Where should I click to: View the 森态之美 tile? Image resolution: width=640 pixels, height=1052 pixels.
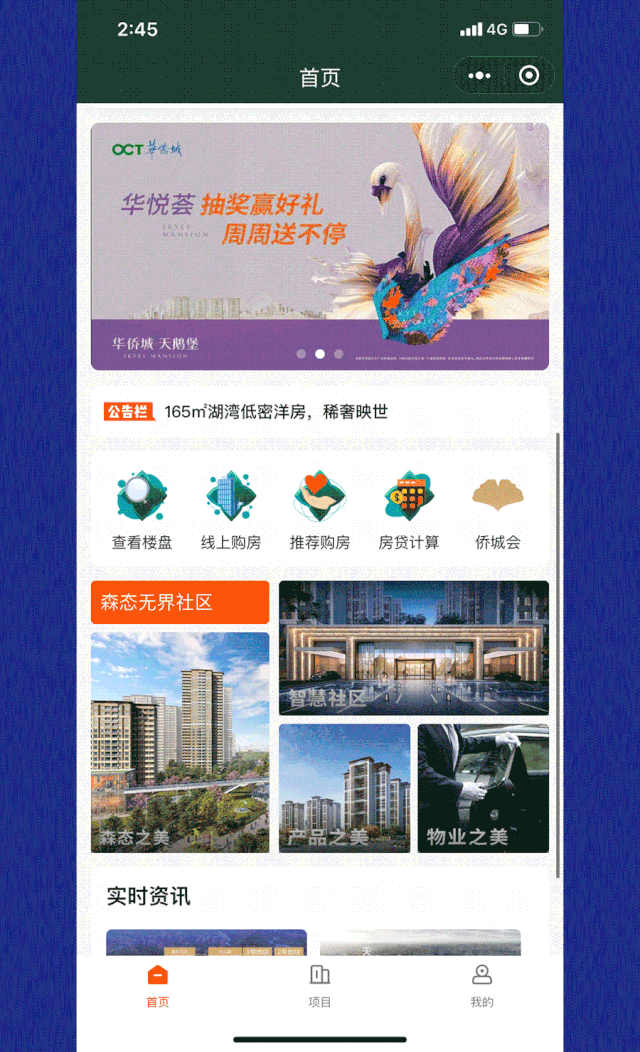(x=180, y=742)
